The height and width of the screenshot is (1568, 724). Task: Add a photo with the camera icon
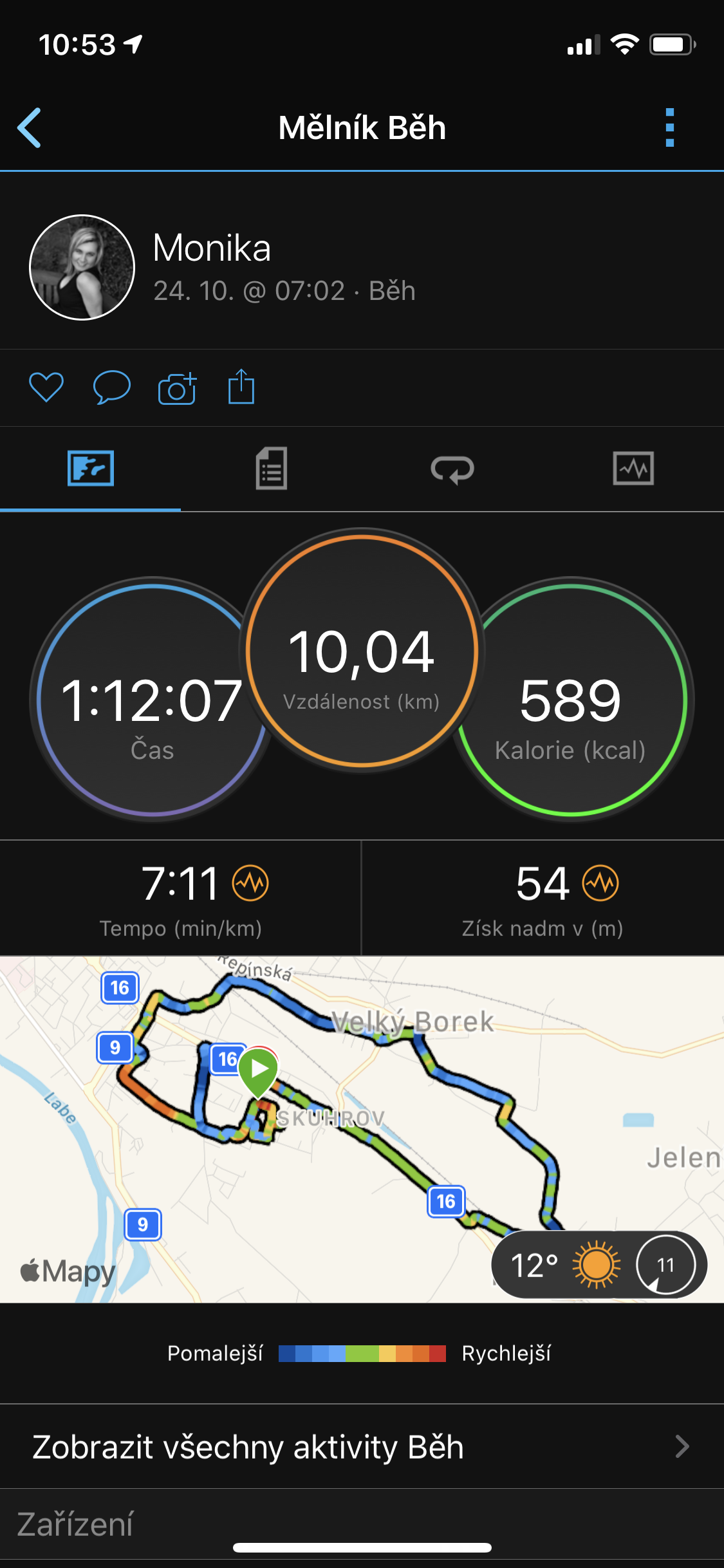coord(177,387)
